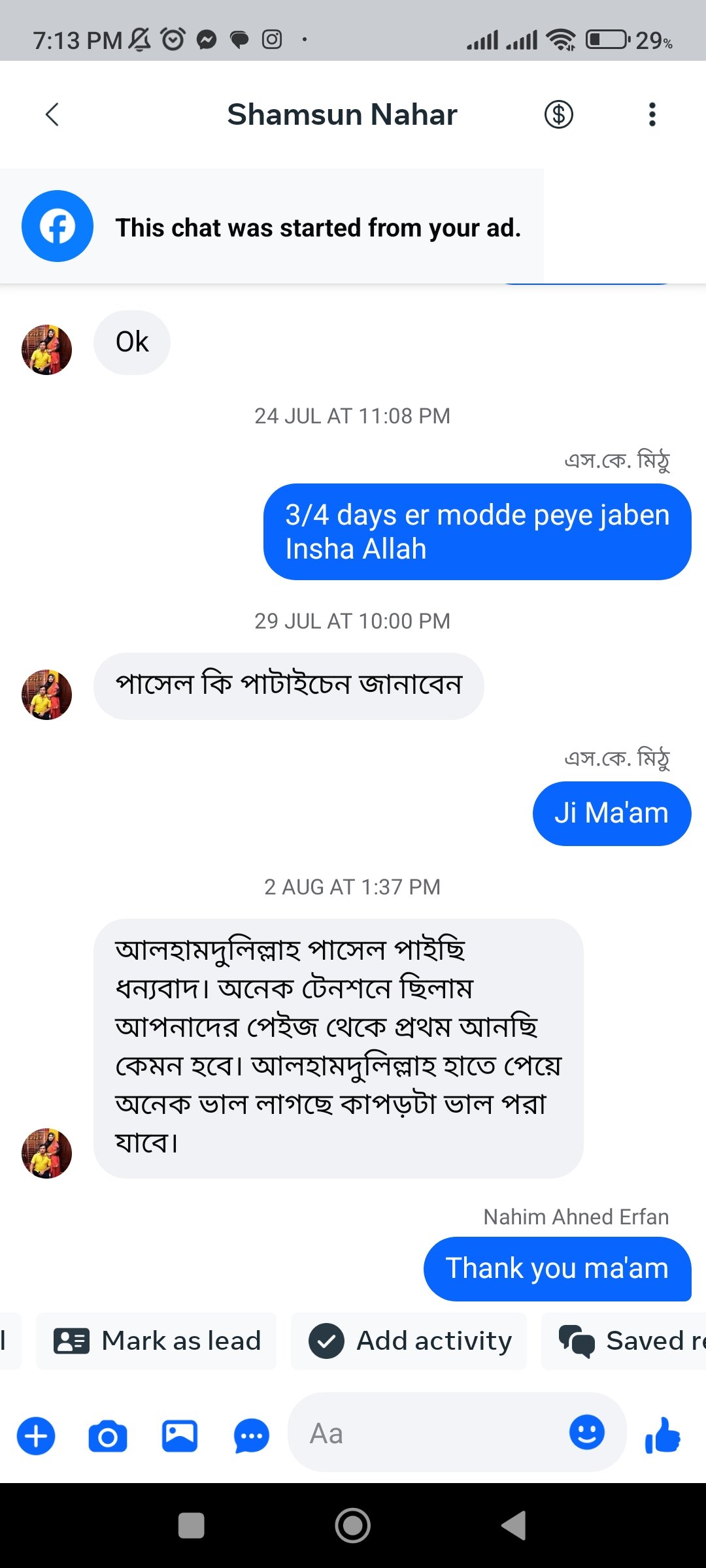The image size is (706, 1568).
Task: Open Shamsun Nahar's avatar beside Ok message
Action: coord(46,350)
